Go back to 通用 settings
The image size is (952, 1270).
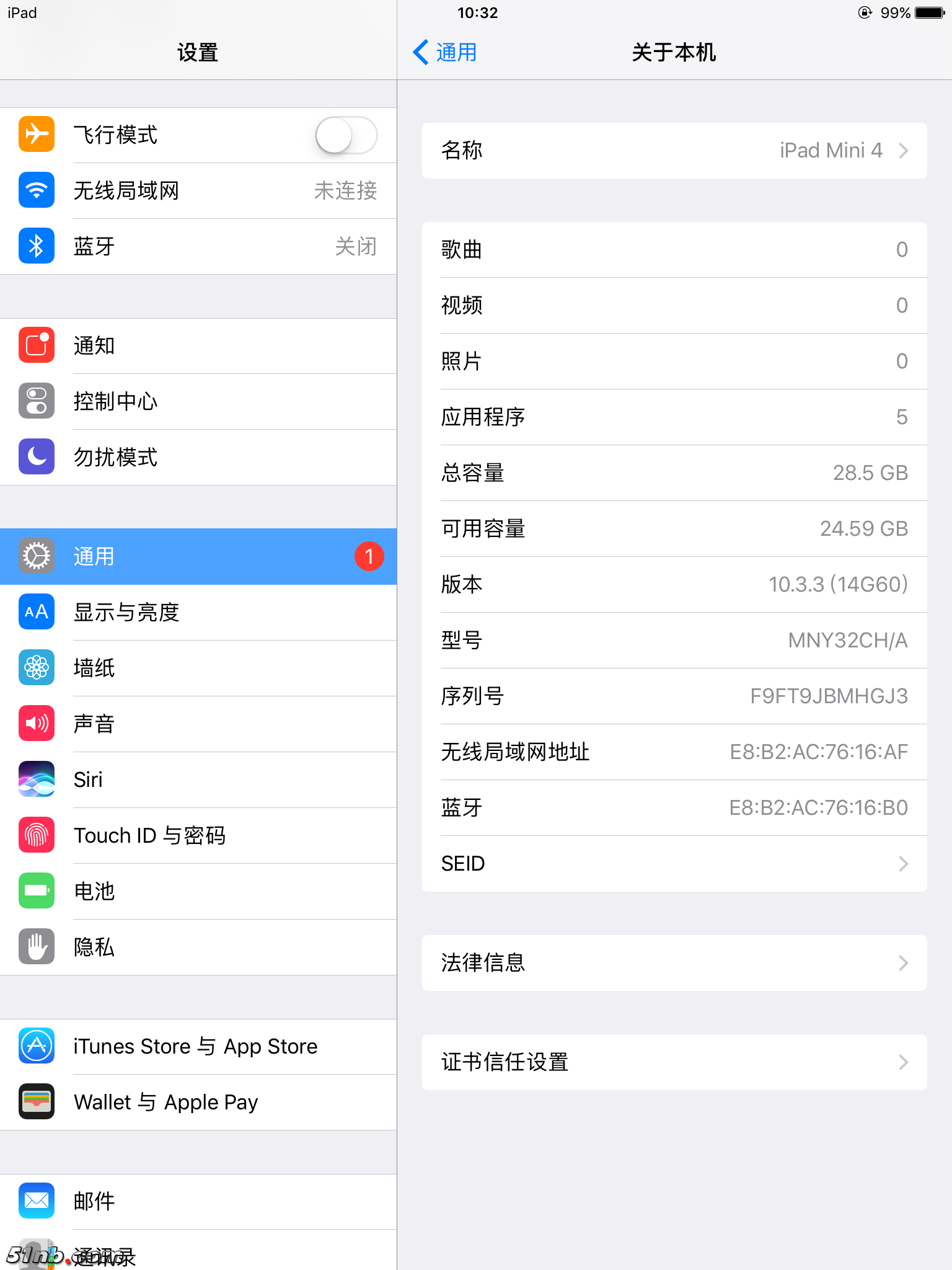click(x=445, y=53)
